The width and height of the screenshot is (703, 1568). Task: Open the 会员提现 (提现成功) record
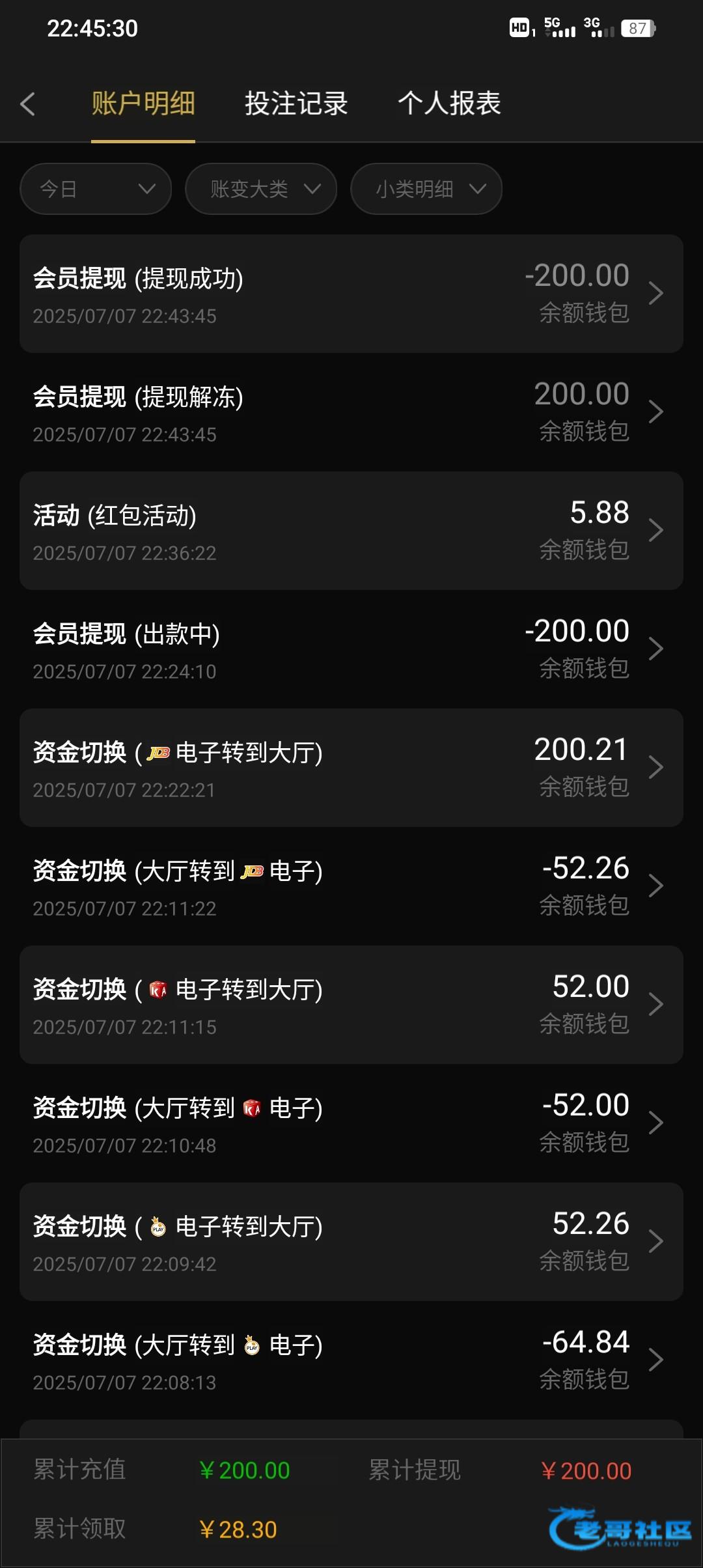[351, 294]
